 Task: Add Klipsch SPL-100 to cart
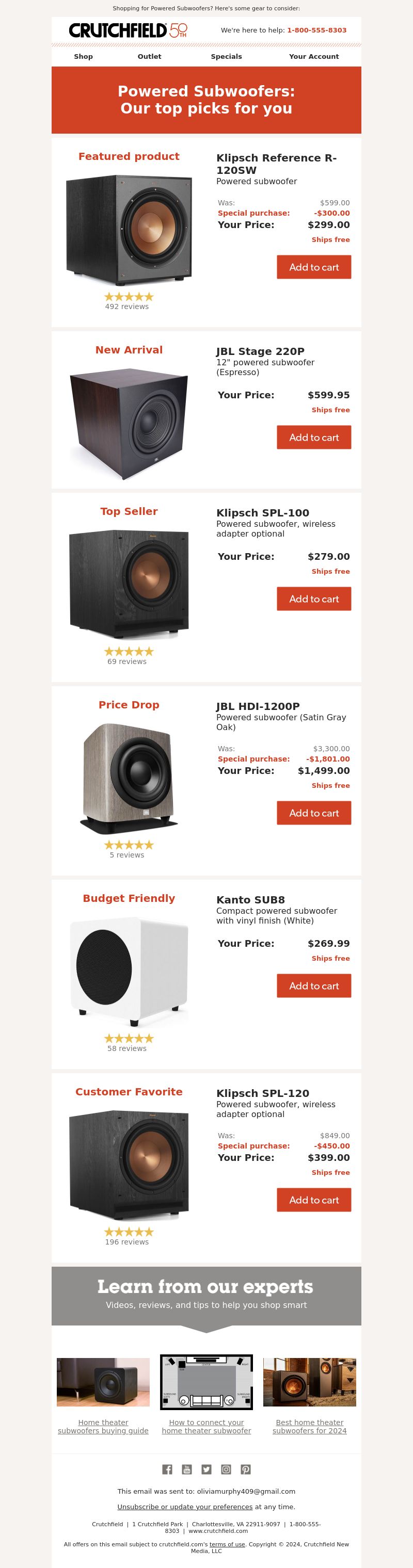point(314,599)
